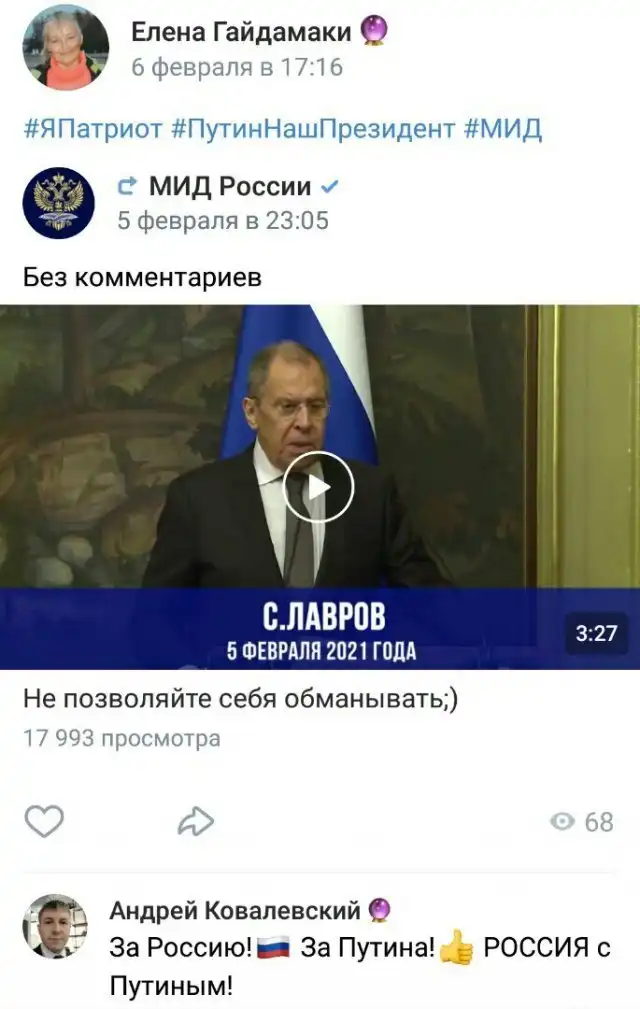The height and width of the screenshot is (1009, 640).
Task: Play the С.Лавров video
Action: 318,487
